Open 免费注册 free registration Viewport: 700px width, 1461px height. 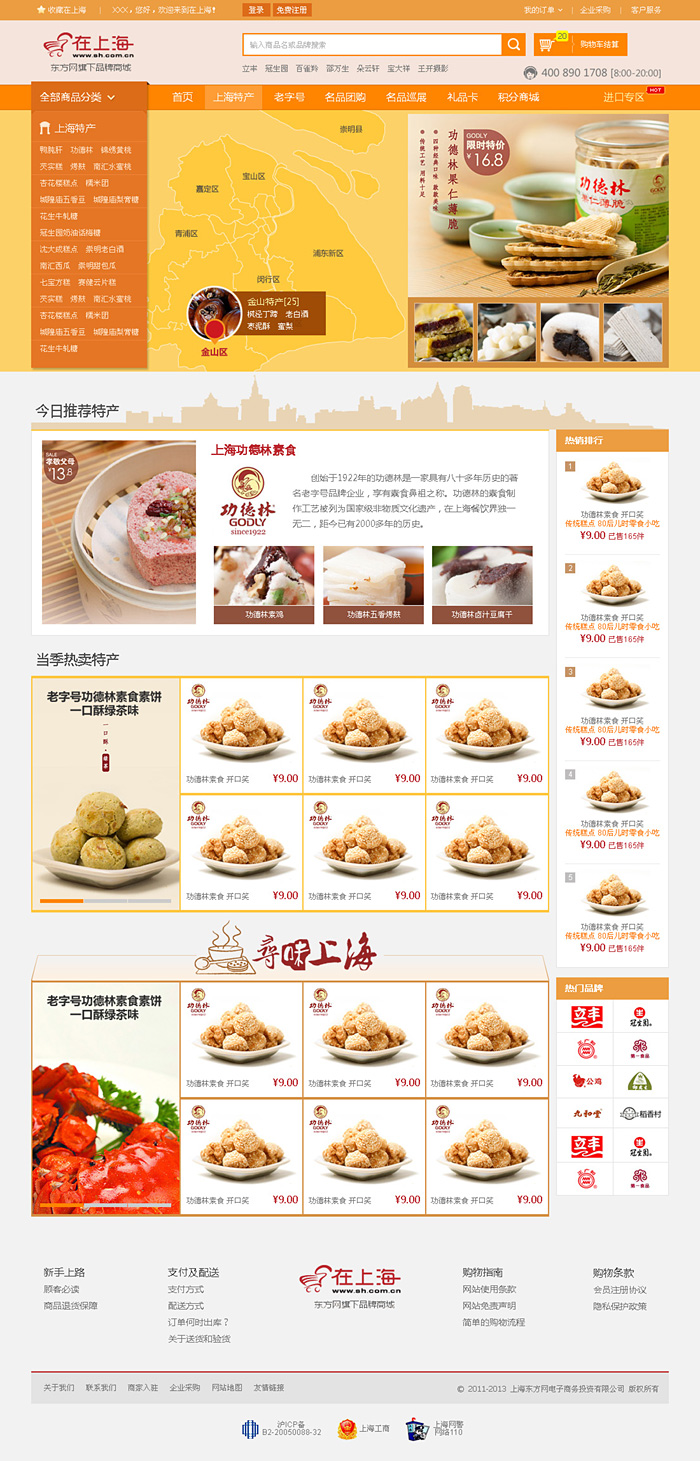coord(291,10)
